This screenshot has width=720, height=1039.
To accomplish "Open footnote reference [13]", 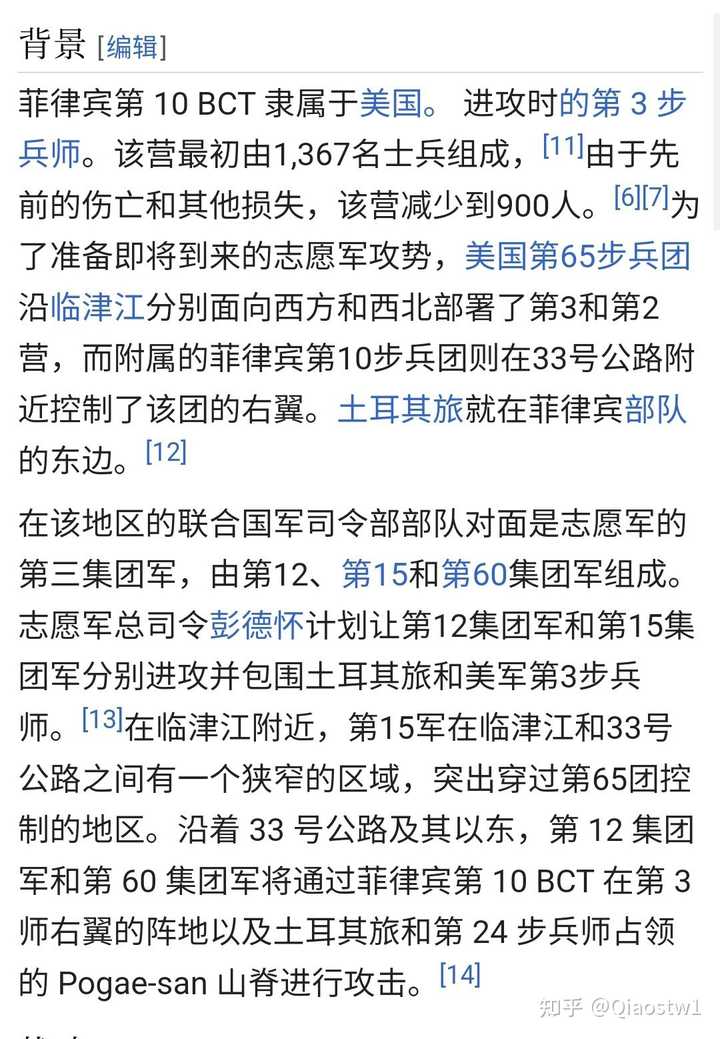I will 103,719.
